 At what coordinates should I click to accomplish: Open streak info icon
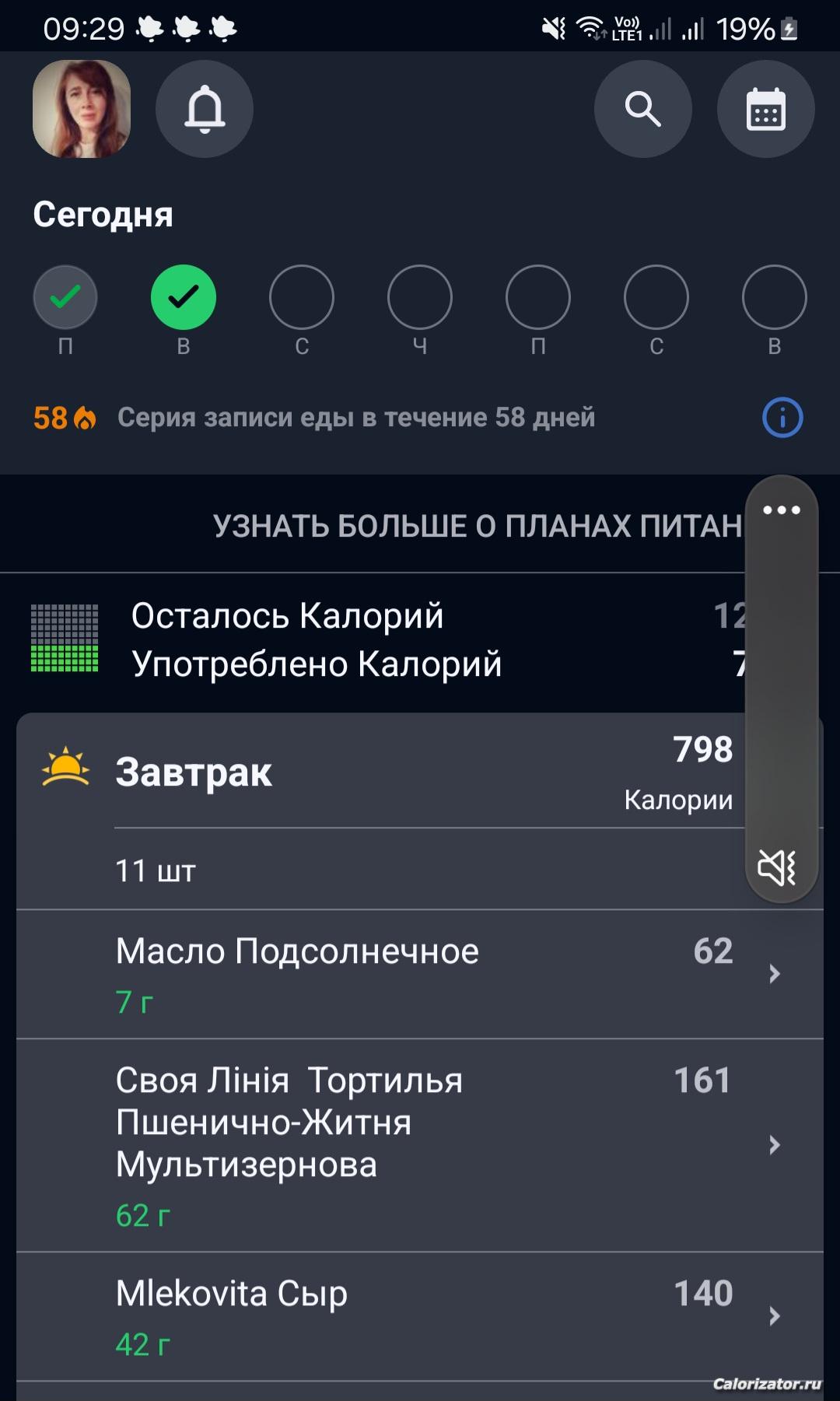click(782, 418)
